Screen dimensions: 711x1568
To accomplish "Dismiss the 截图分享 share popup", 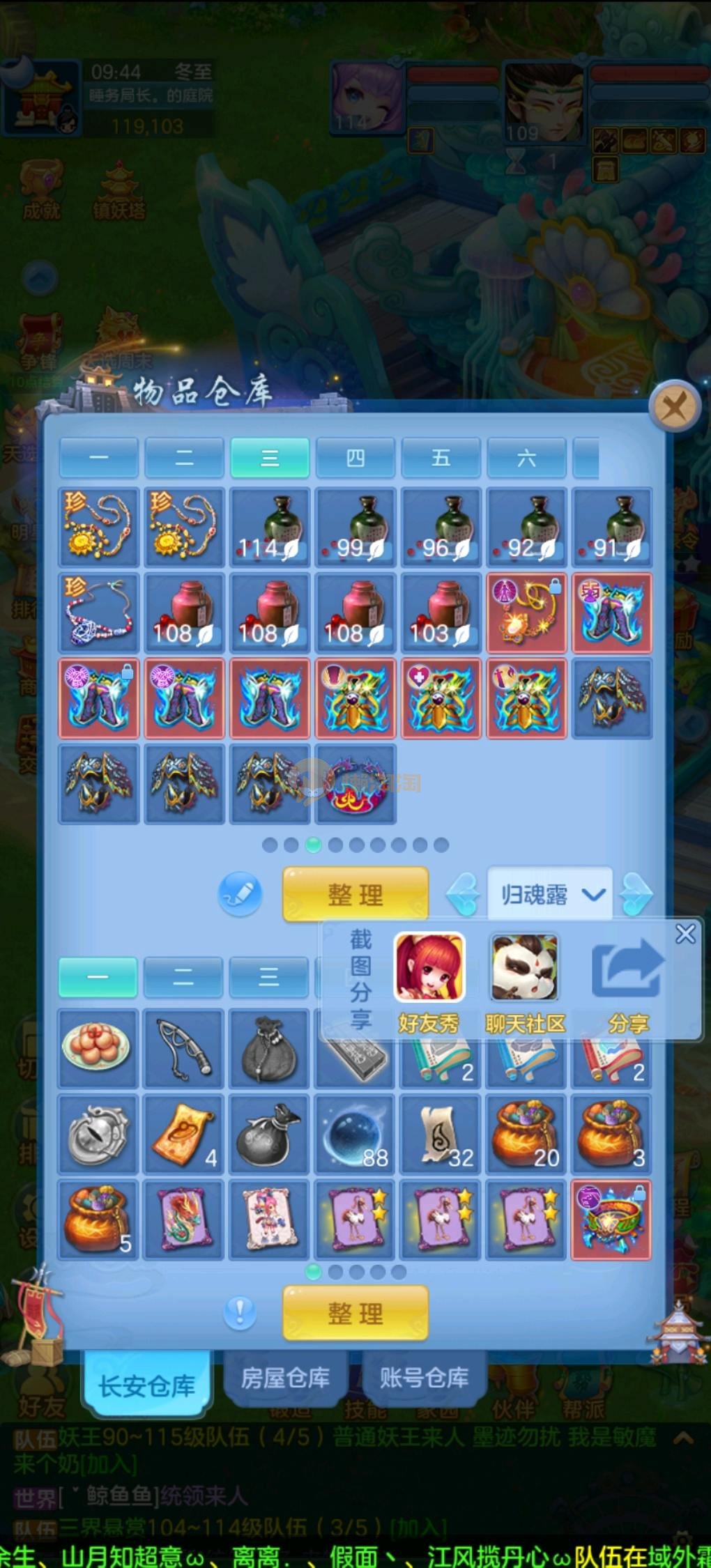I will (685, 934).
